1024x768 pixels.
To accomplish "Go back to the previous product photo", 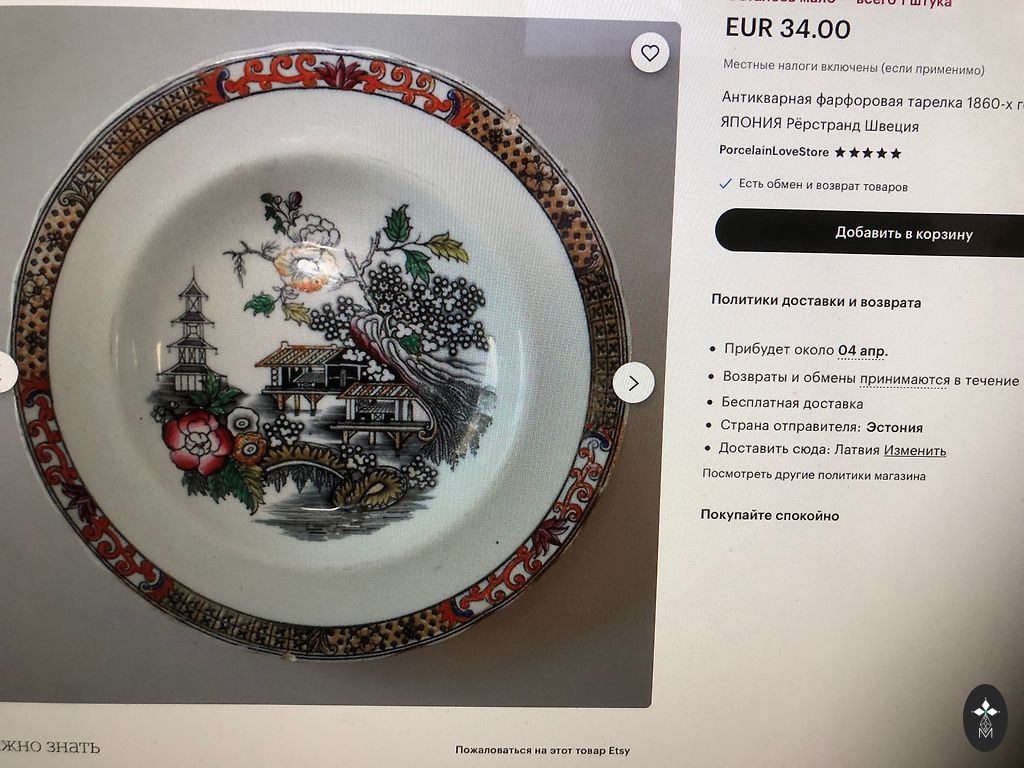I will tap(6, 372).
